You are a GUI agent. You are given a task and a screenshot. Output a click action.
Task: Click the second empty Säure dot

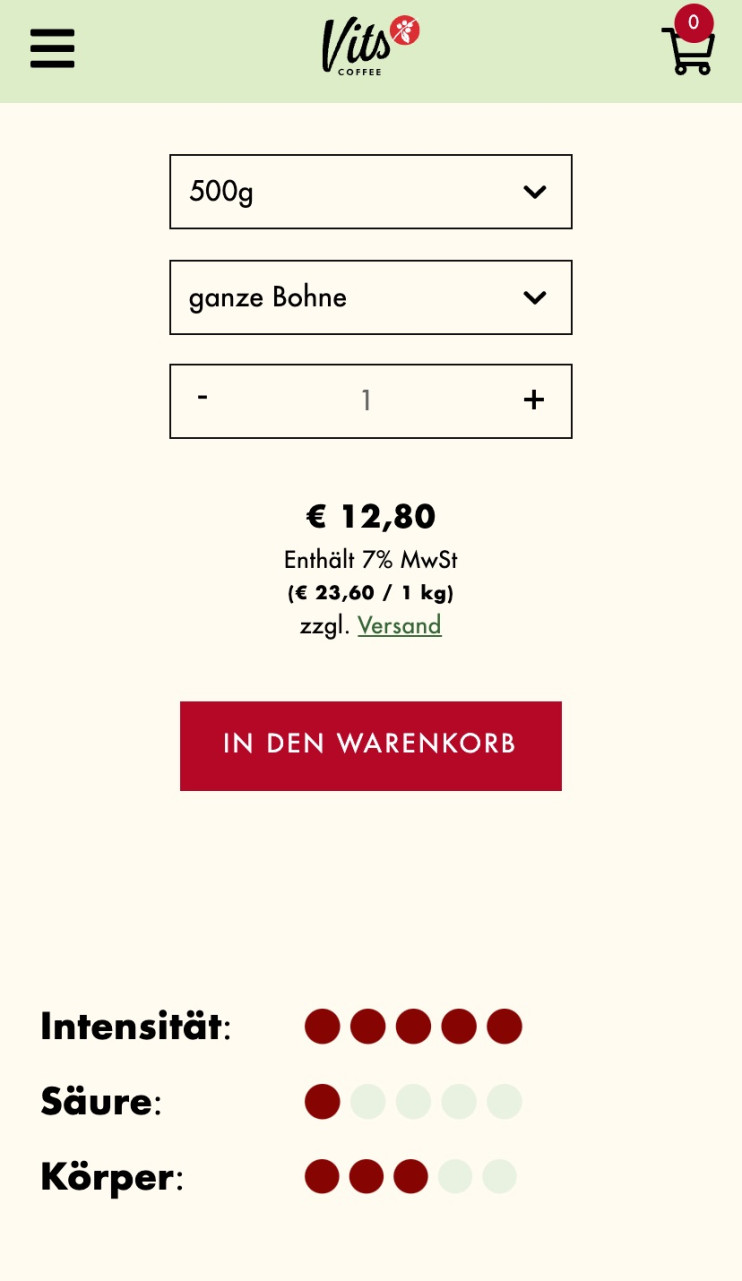pyautogui.click(x=368, y=1101)
